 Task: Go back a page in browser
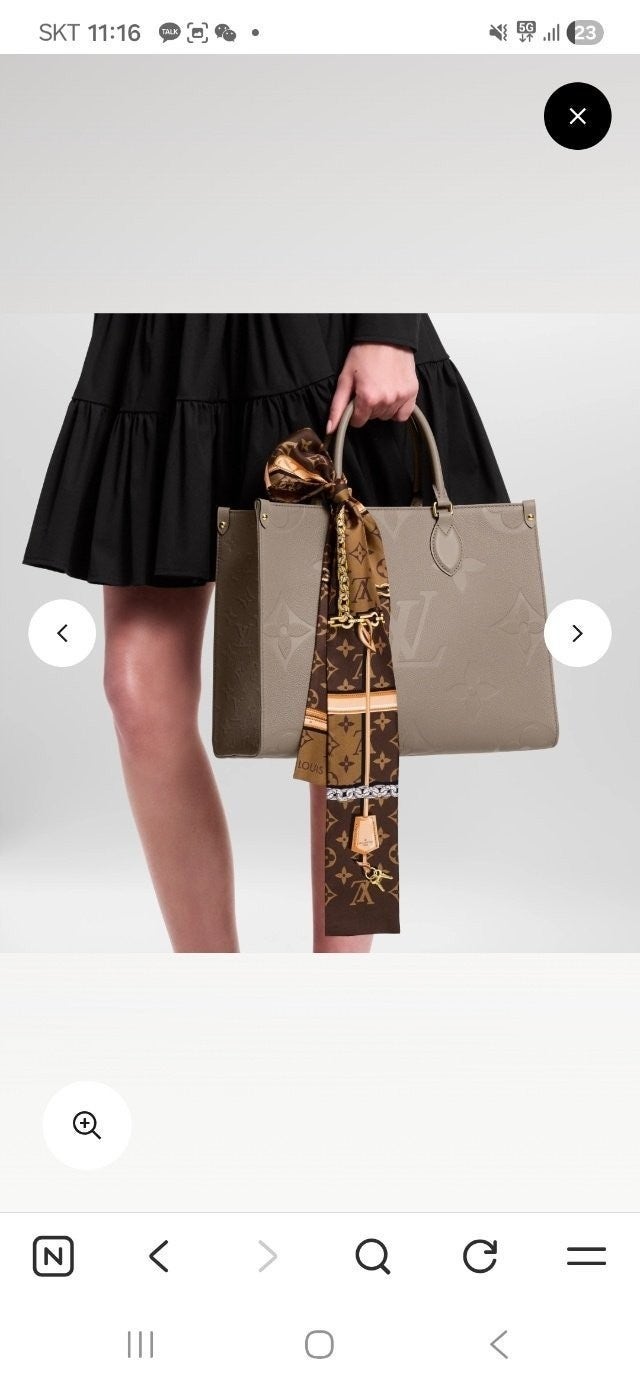pos(159,1256)
